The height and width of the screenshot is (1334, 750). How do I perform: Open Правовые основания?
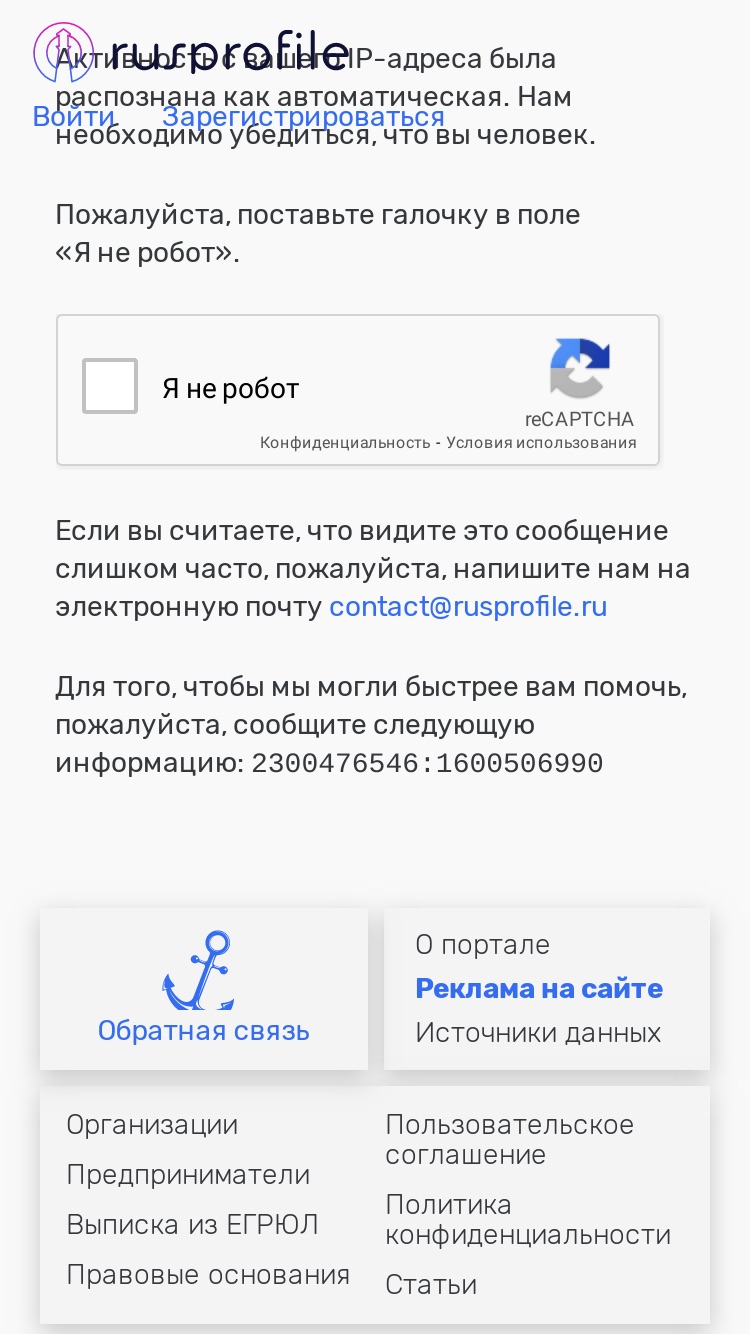point(208,1275)
